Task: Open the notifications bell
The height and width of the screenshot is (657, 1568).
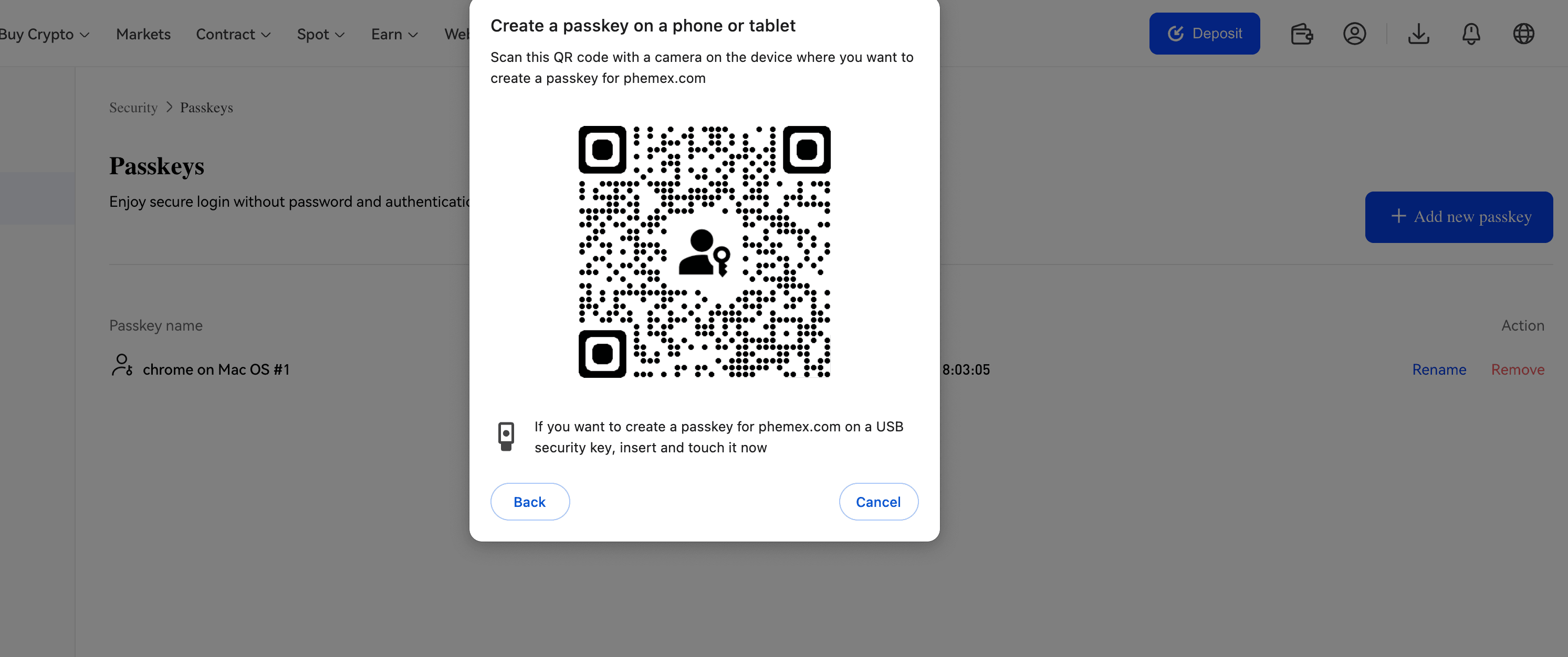Action: [1471, 34]
